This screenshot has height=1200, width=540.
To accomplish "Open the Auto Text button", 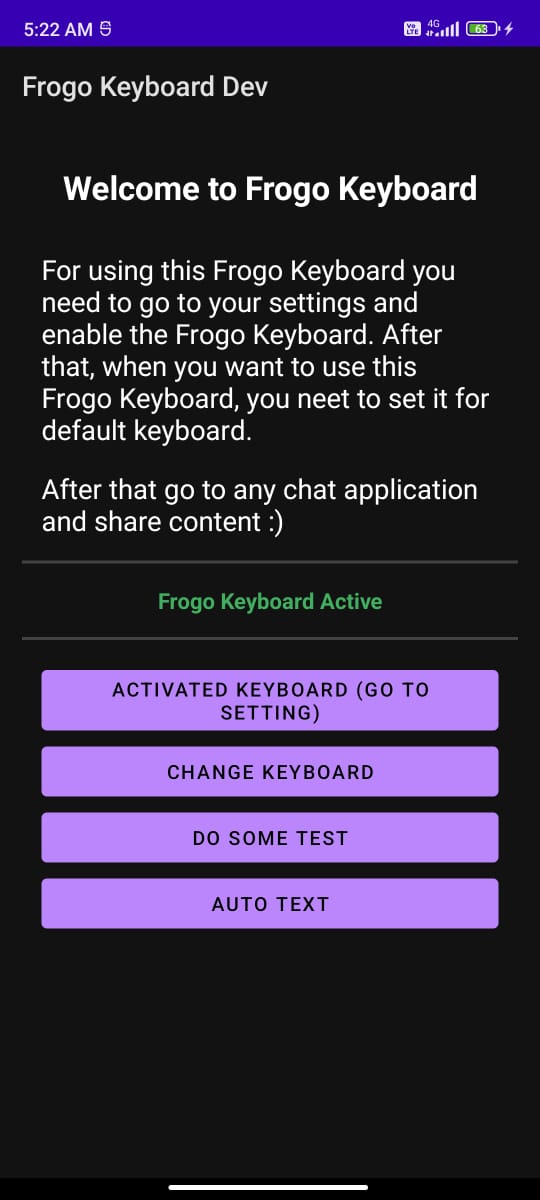I will click(270, 904).
